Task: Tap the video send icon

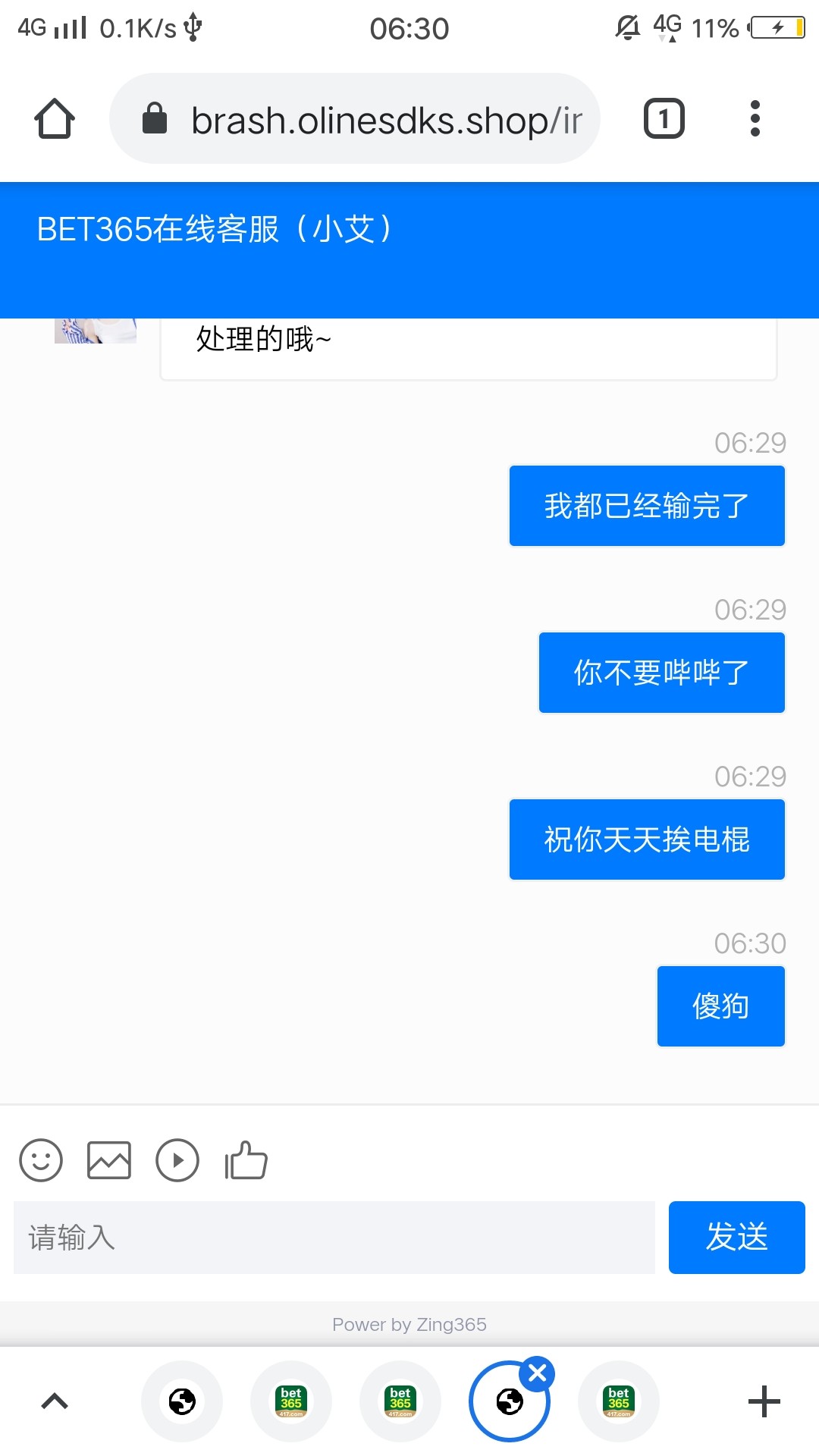Action: click(177, 1160)
